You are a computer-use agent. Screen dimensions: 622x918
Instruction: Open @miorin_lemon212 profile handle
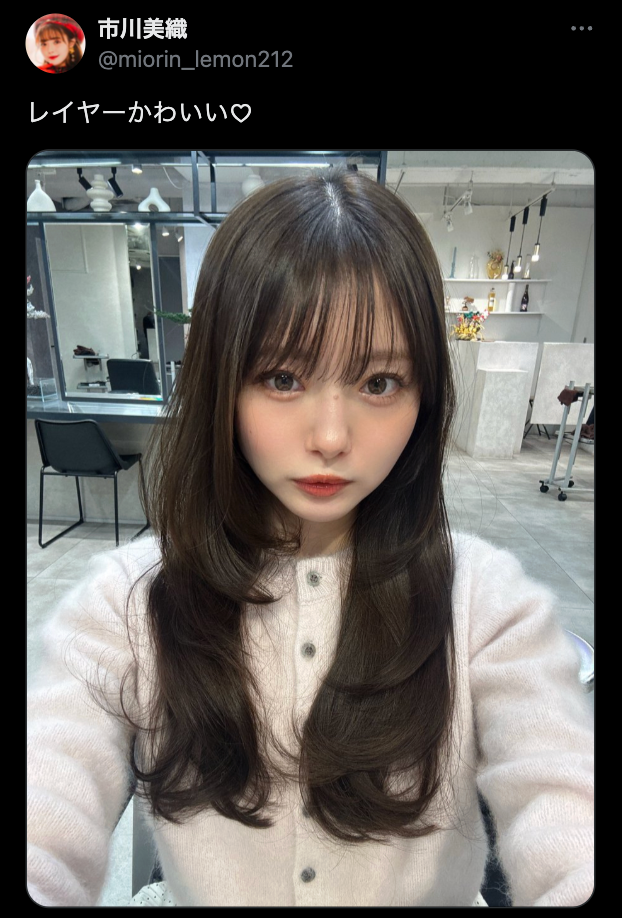tap(195, 60)
